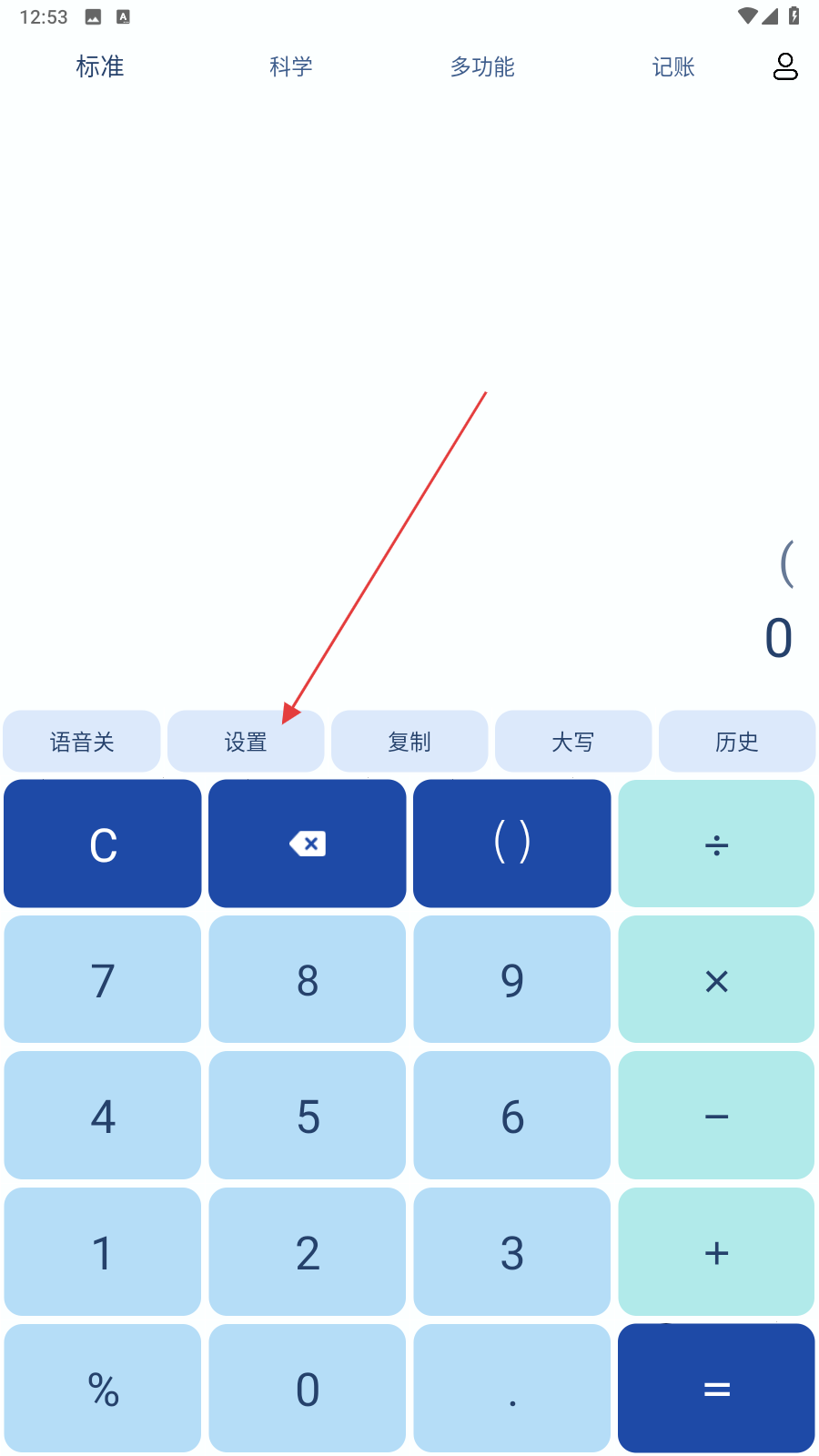Copy the result with 复制
Image resolution: width=819 pixels, height=1456 pixels.
coord(409,742)
